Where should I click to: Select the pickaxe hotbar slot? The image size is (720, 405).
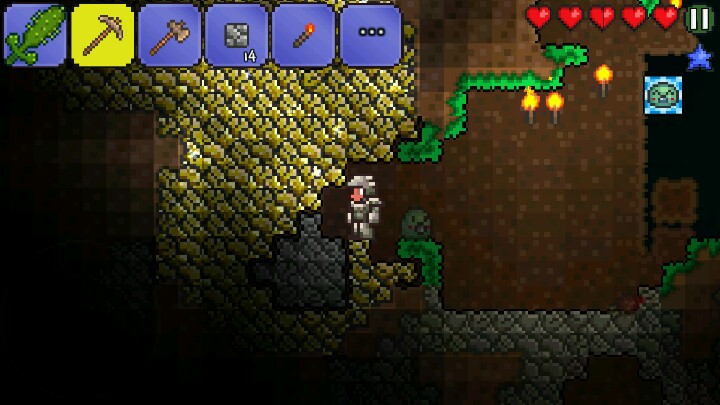click(x=102, y=36)
